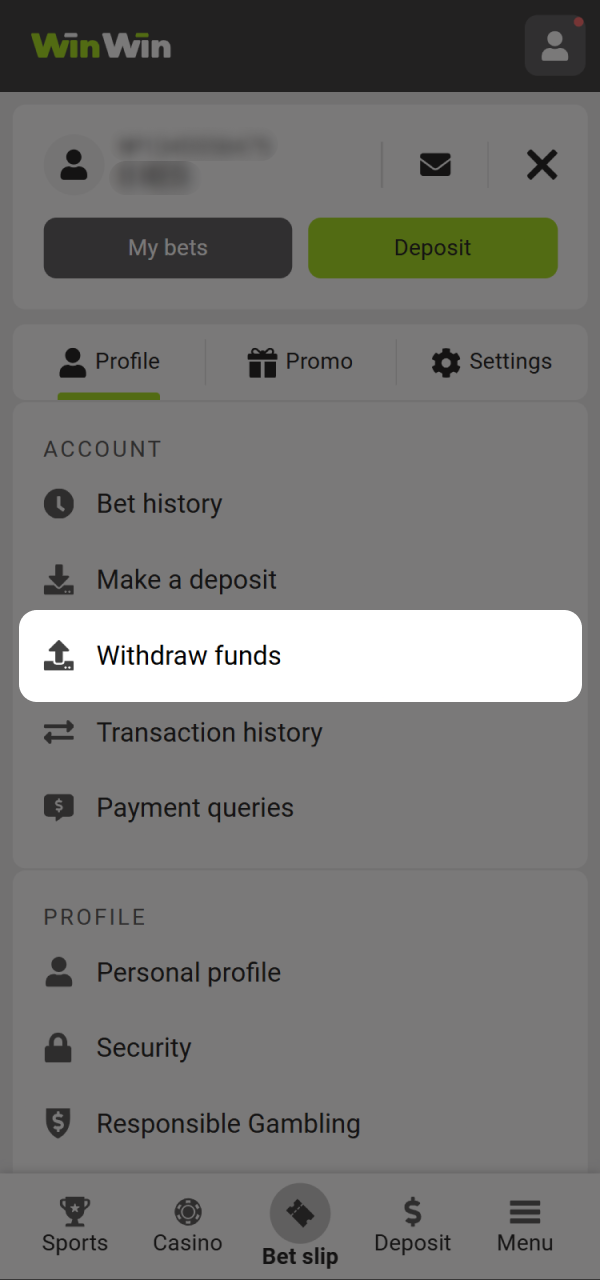
Task: Open Withdraw funds
Action: point(189,656)
